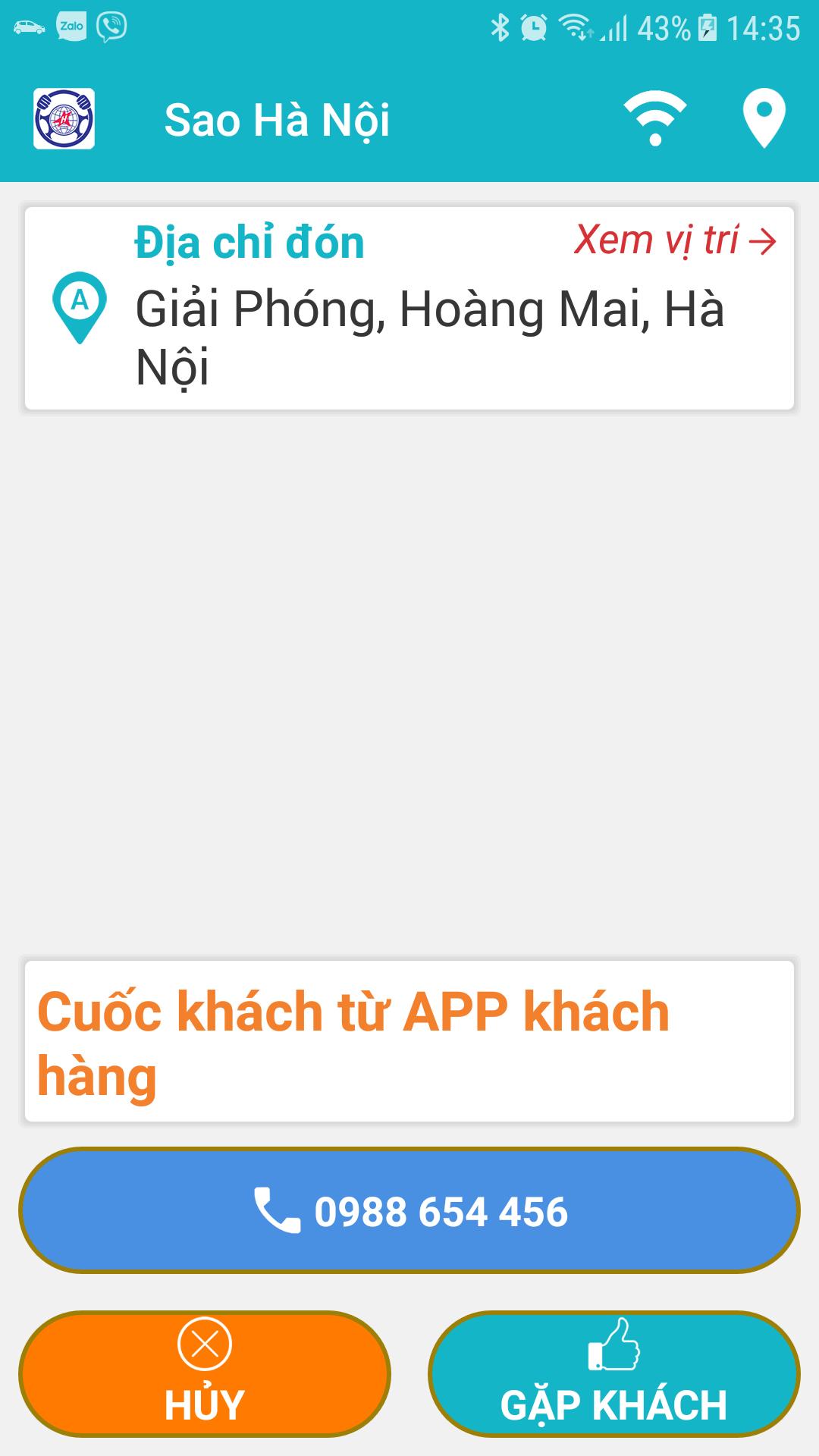The height and width of the screenshot is (1456, 819).
Task: Call the customer at 0988 654 456
Action: tap(409, 1210)
